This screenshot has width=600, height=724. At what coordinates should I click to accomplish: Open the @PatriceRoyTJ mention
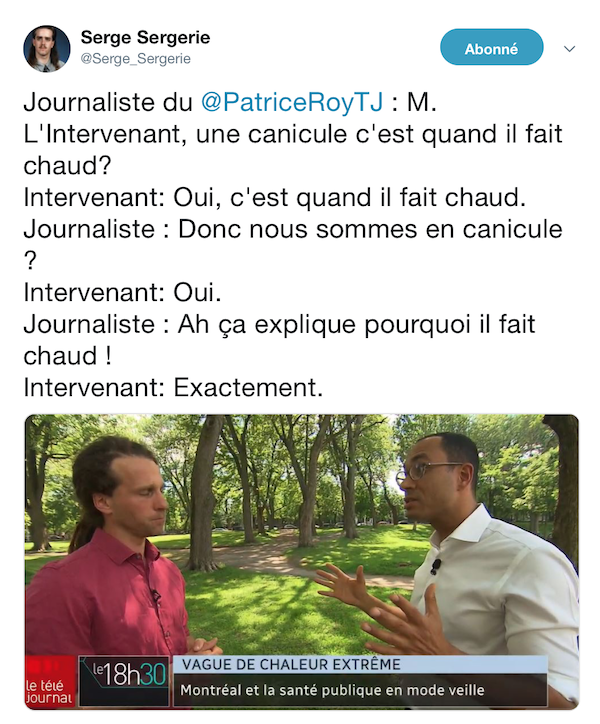292,102
